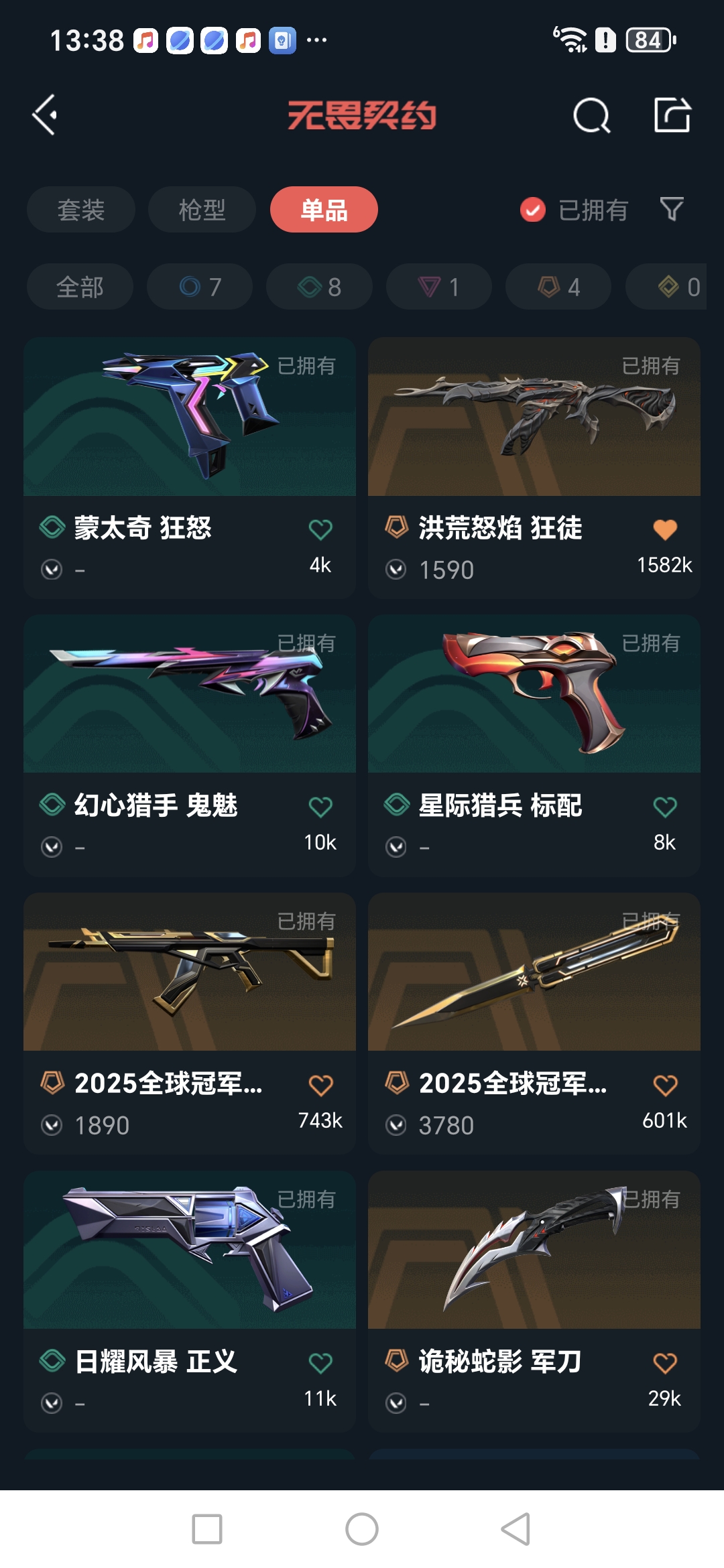
Task: Unlike the 洪荒怒焰 狂徒 skin
Action: (x=665, y=529)
